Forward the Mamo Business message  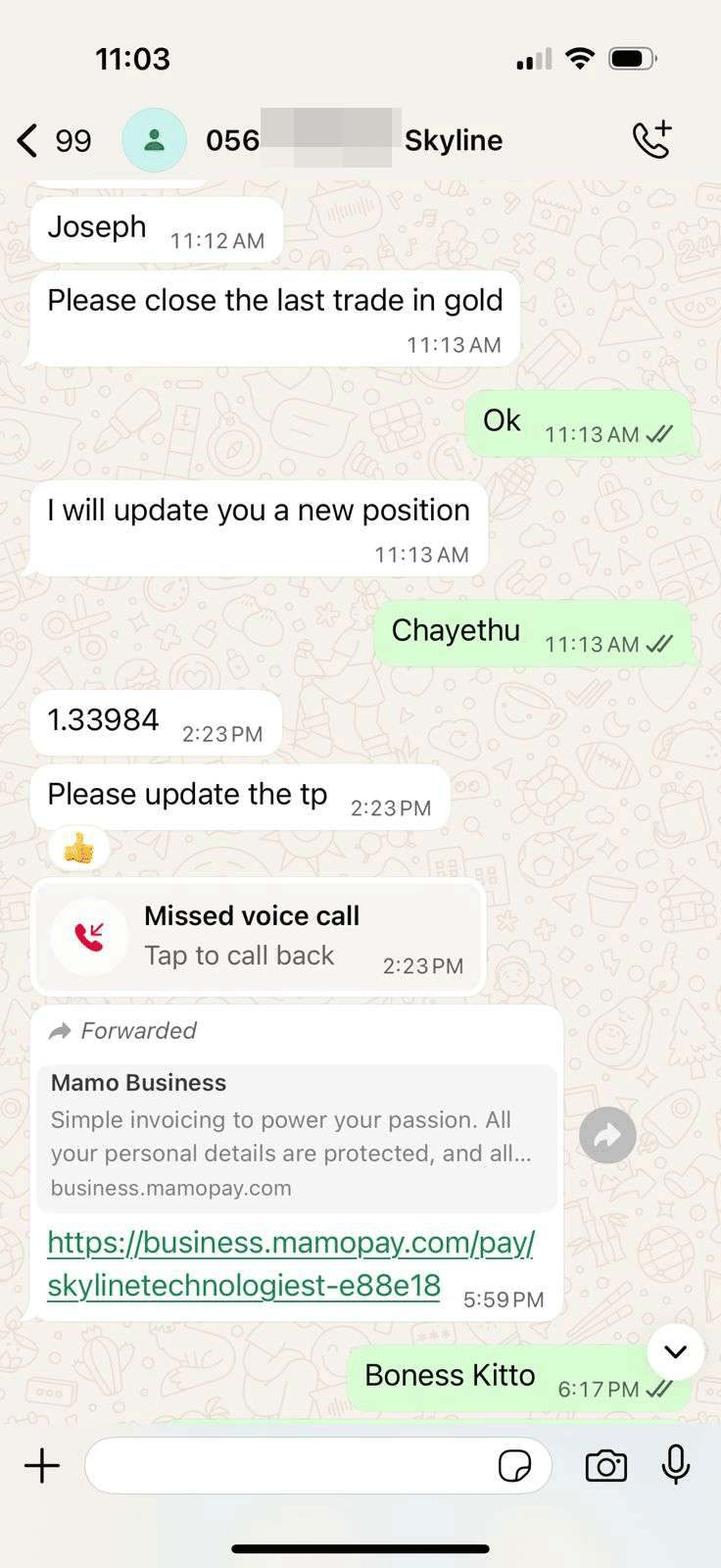point(607,1136)
